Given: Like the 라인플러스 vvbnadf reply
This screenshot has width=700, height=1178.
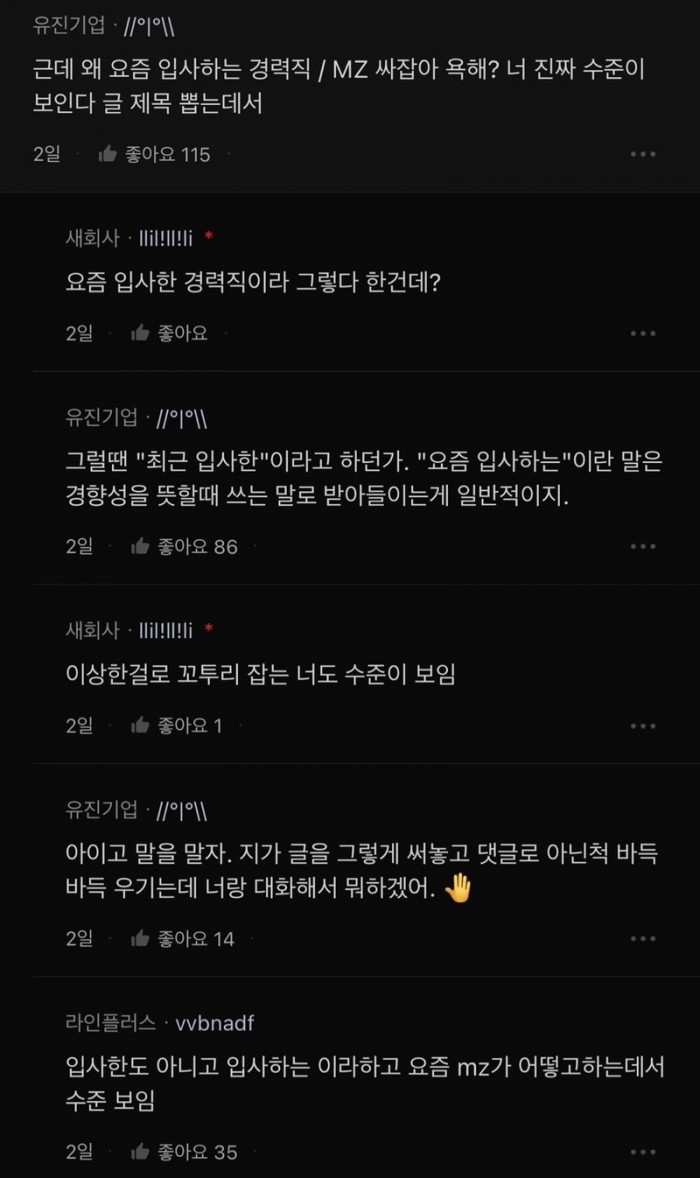Looking at the screenshot, I should [184, 1152].
